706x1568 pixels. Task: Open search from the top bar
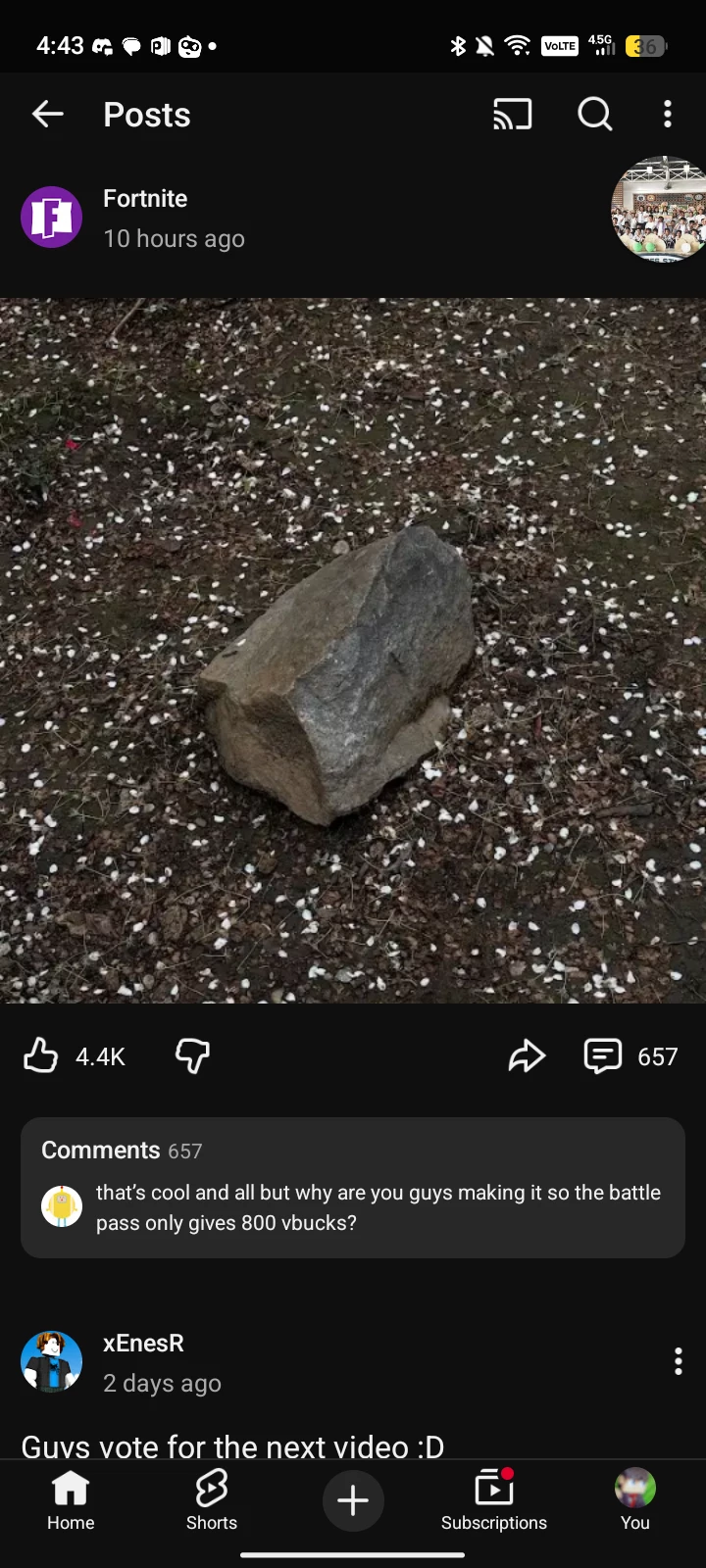(x=594, y=115)
